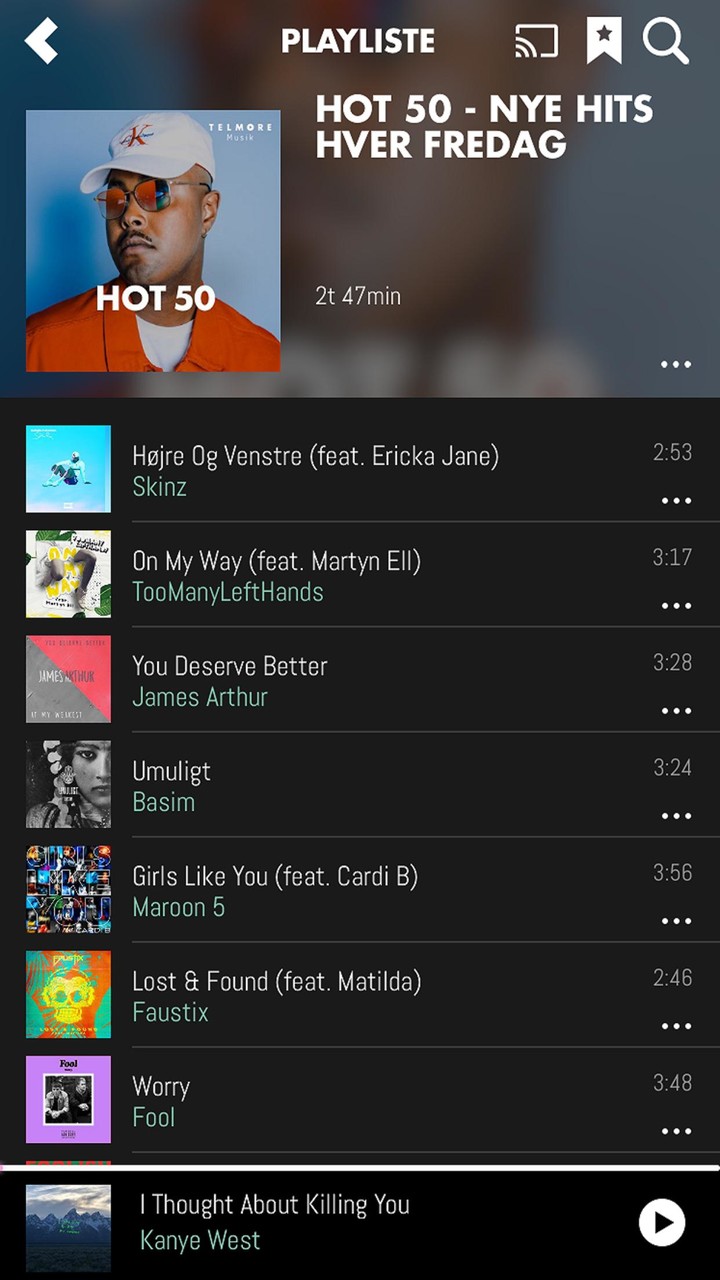Viewport: 720px width, 1280px height.
Task: Select You Deserve Better by James Arthur
Action: 230,680
